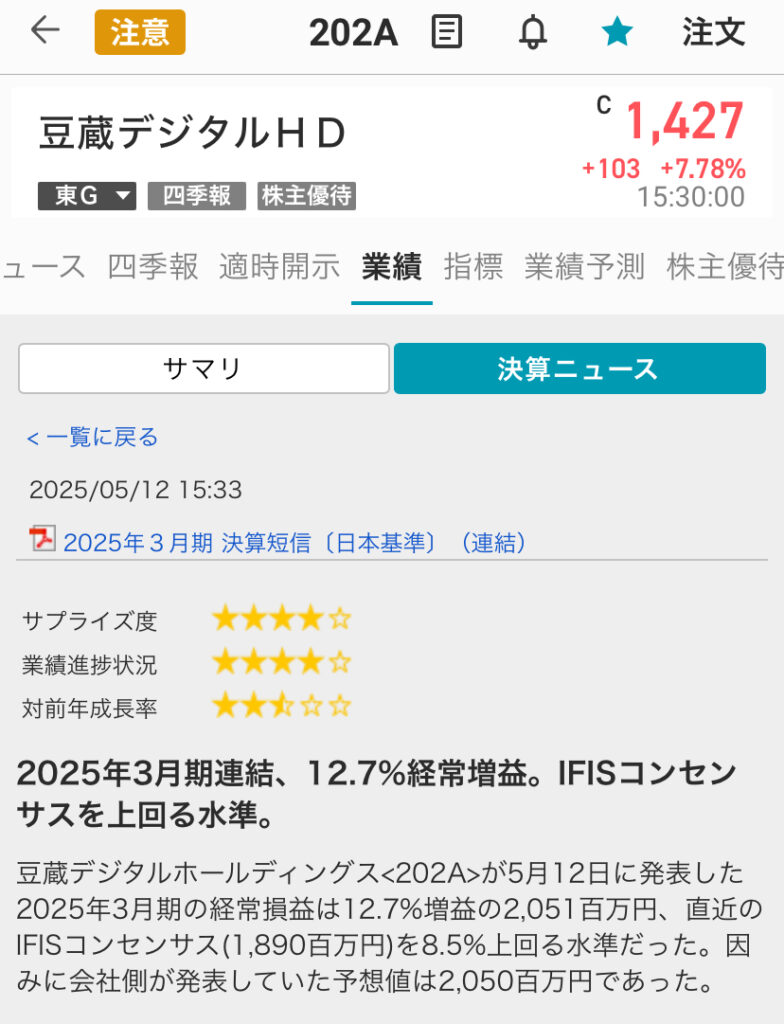Switch to the 業績予測 tab
This screenshot has width=784, height=1024.
tap(584, 267)
